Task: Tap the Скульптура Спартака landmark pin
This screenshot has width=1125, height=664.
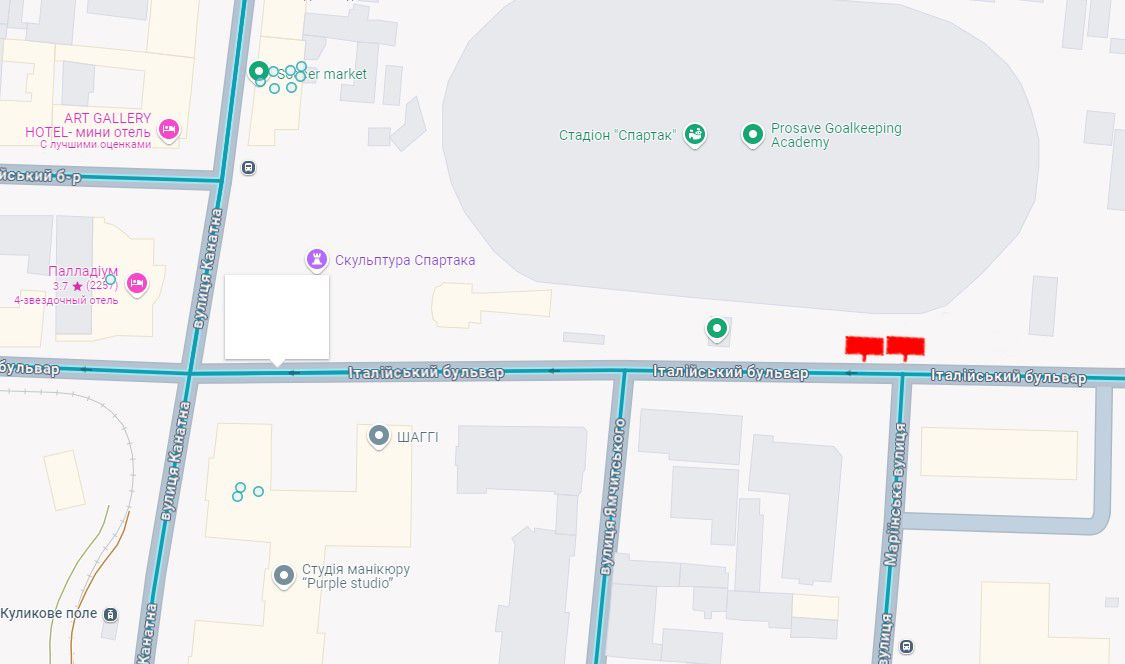Action: 317,260
